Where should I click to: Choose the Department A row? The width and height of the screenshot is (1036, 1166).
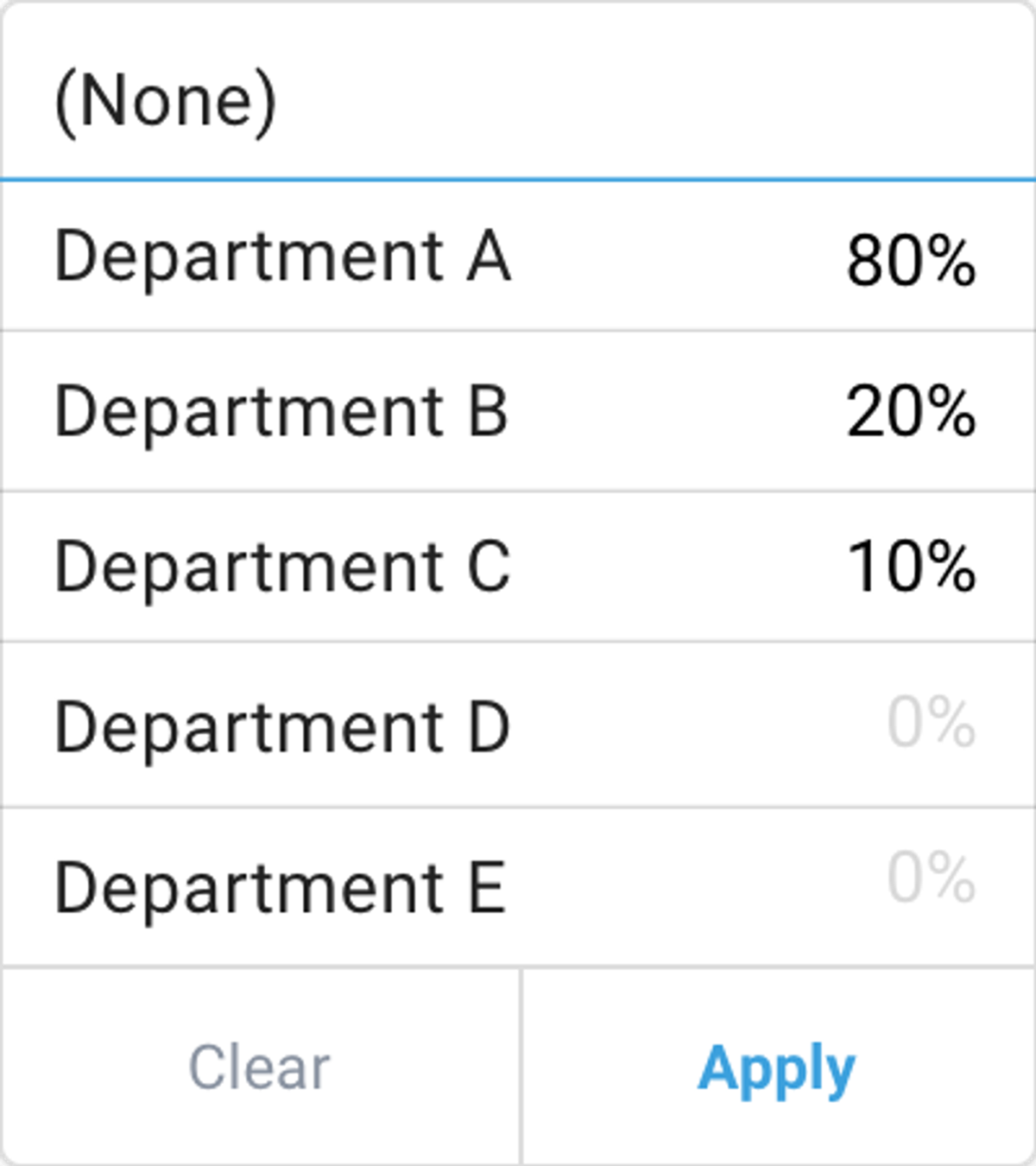point(282,257)
